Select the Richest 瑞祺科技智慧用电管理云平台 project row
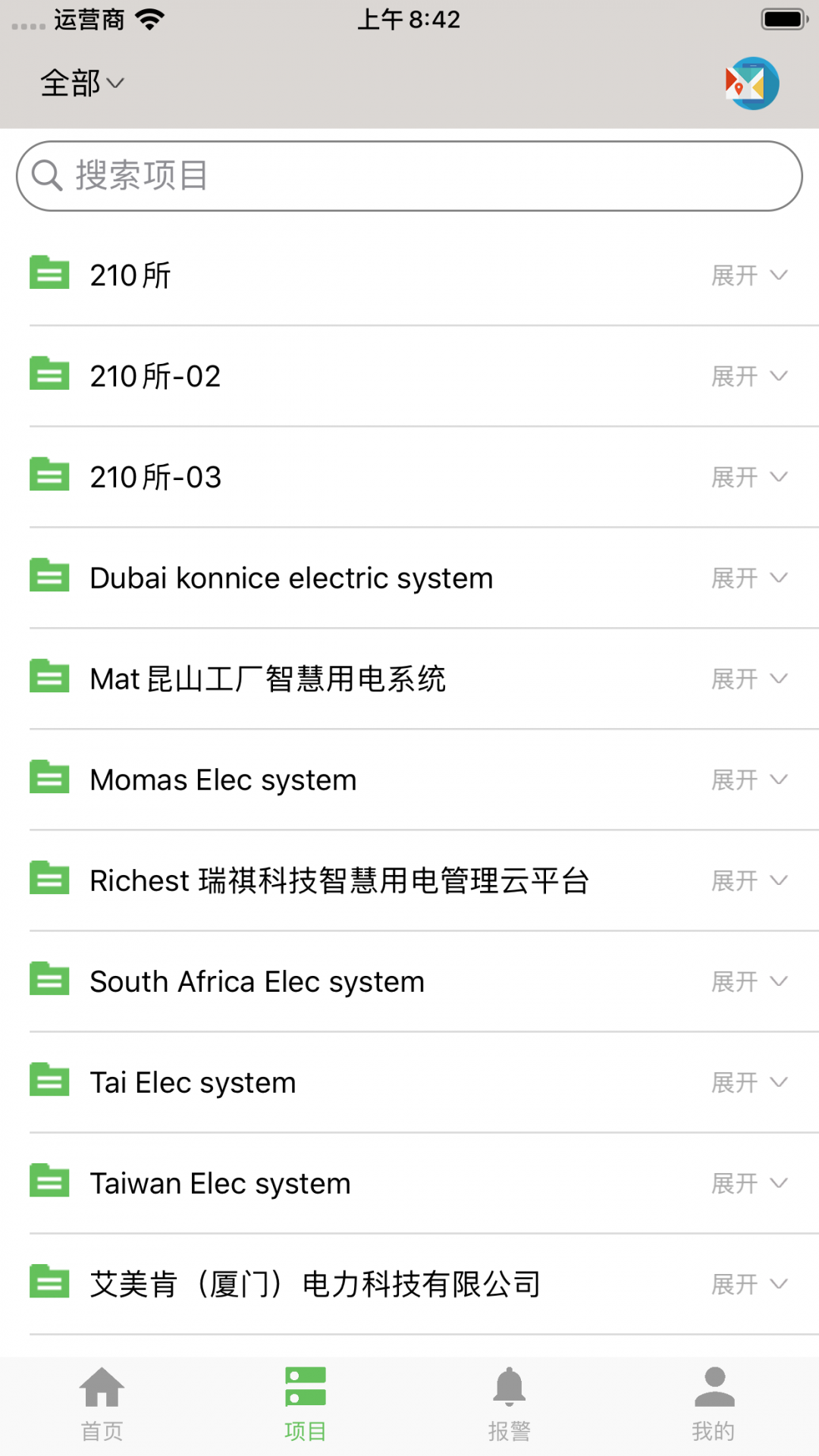 338,880
